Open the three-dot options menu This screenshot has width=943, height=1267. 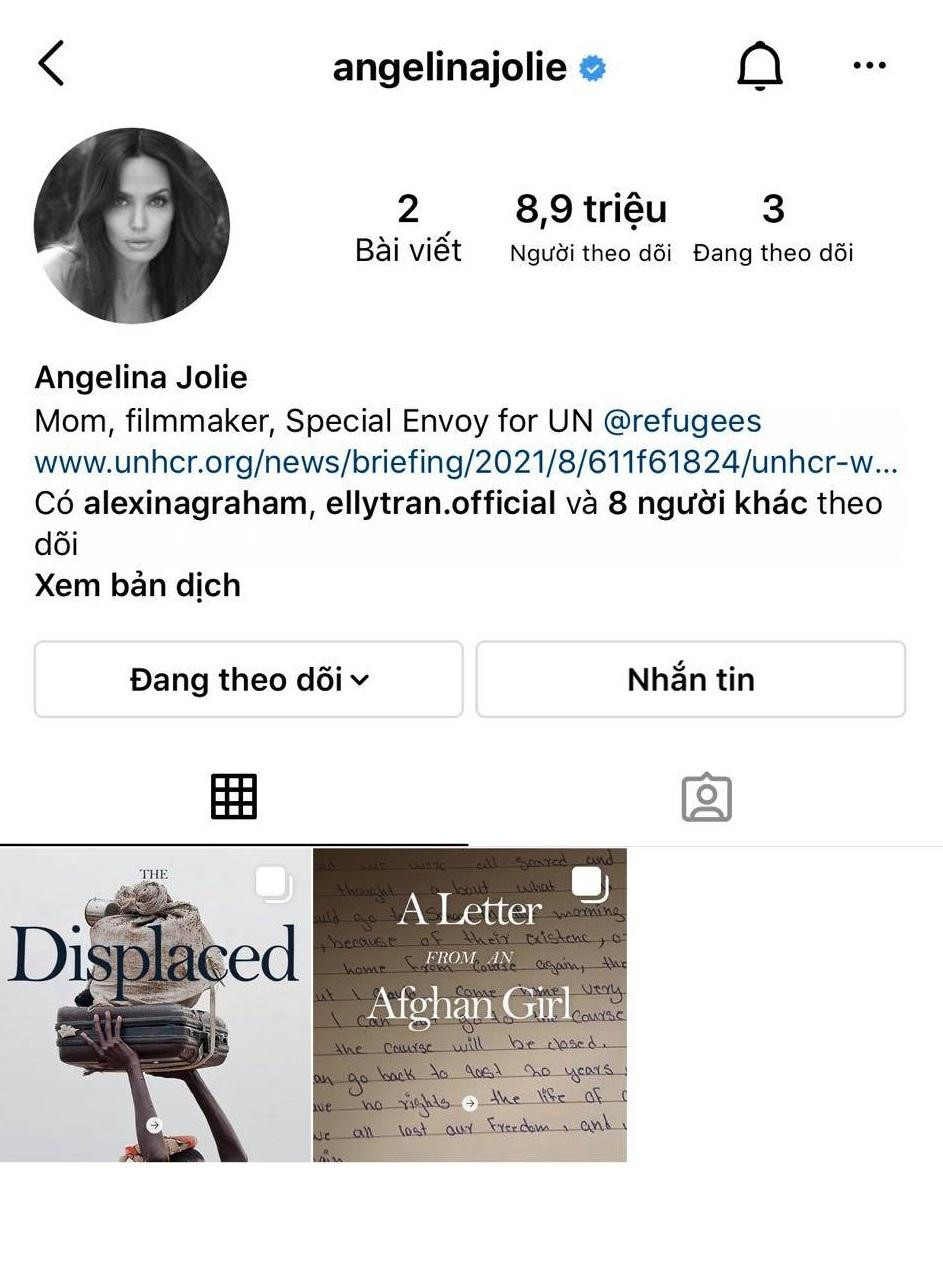868,65
